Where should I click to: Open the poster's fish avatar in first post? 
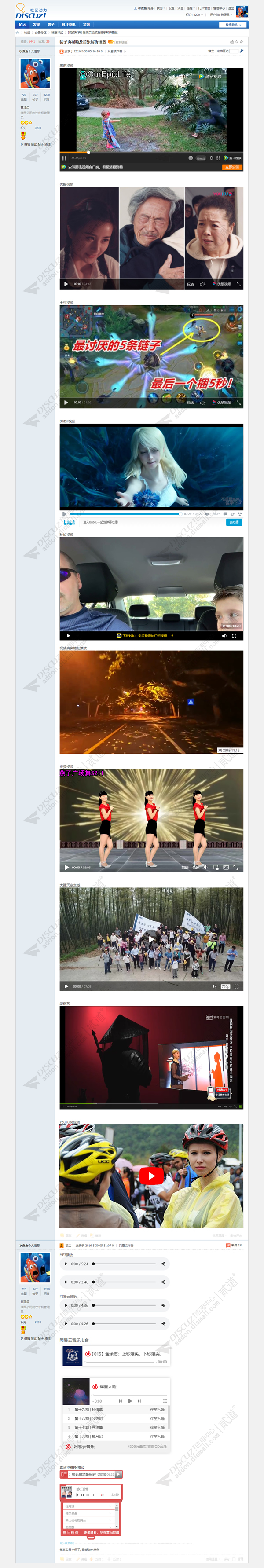click(x=35, y=73)
